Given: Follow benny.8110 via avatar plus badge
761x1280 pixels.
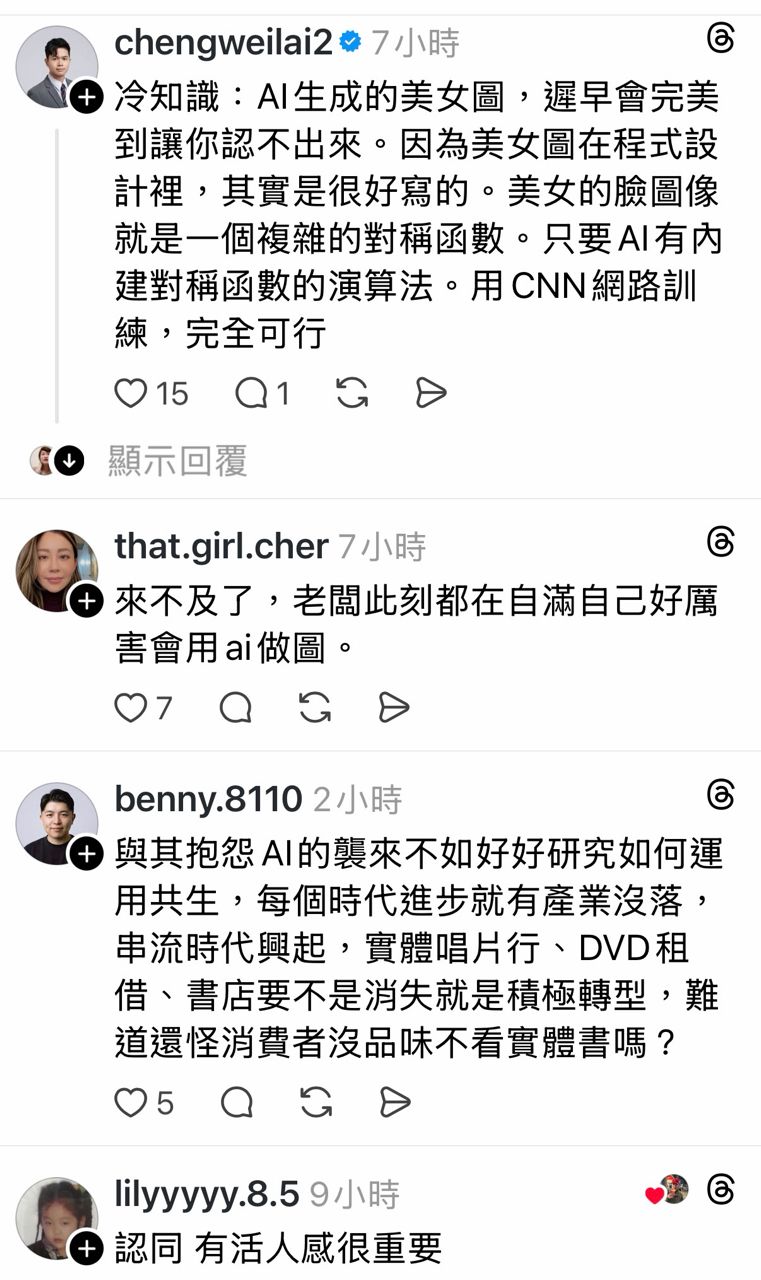Looking at the screenshot, I should 88,853.
